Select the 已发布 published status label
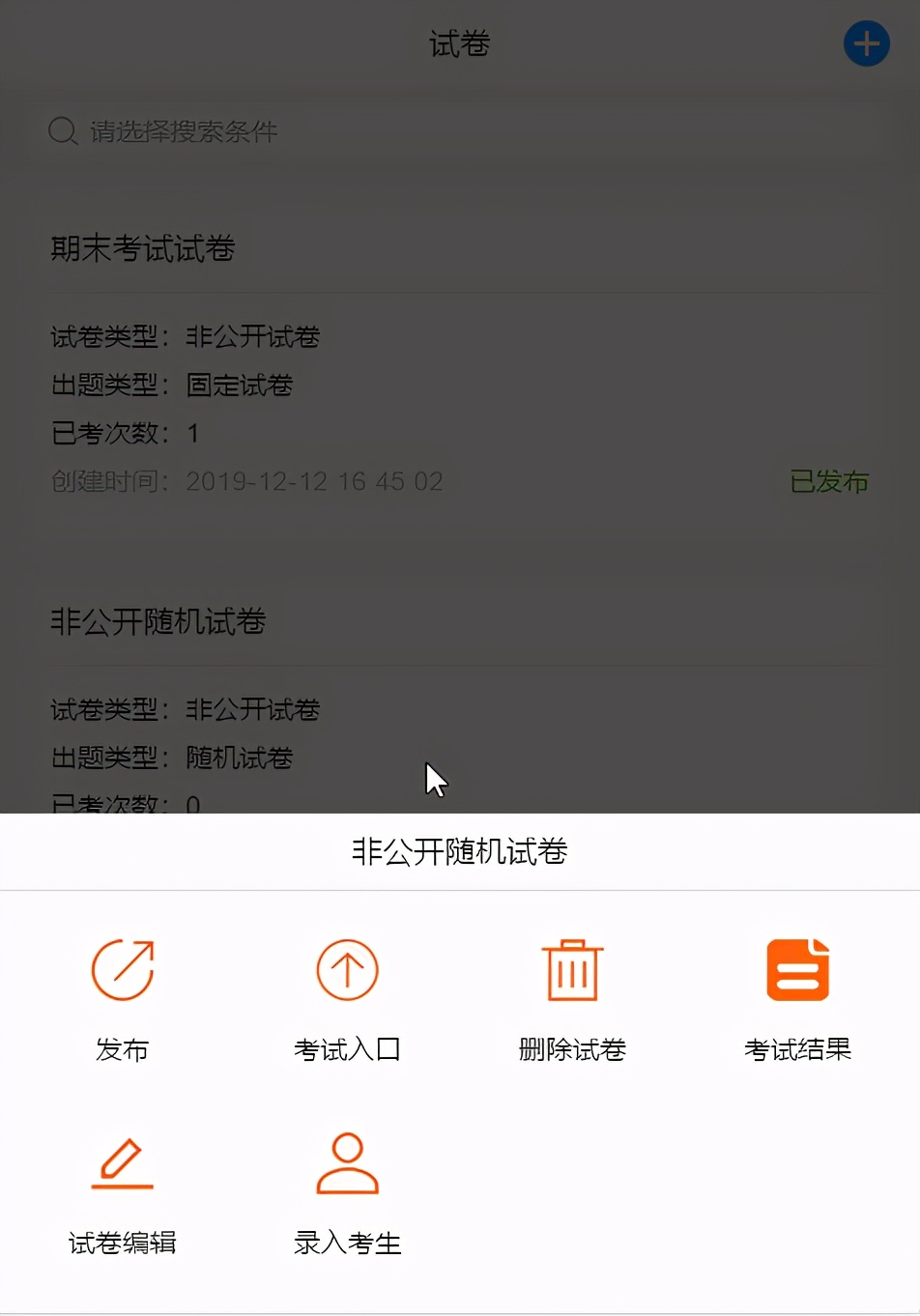 pyautogui.click(x=828, y=482)
